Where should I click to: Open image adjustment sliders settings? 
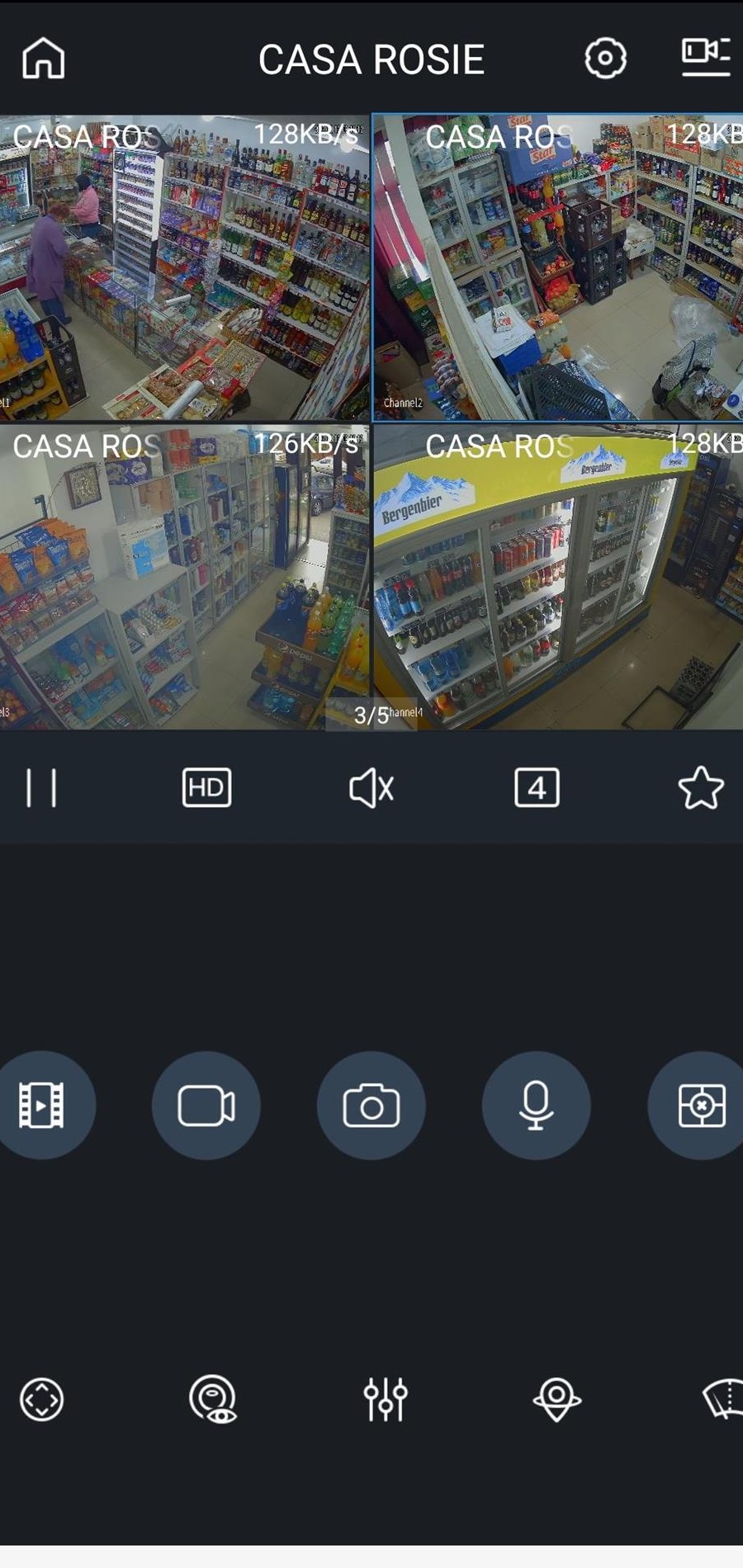click(x=386, y=1400)
